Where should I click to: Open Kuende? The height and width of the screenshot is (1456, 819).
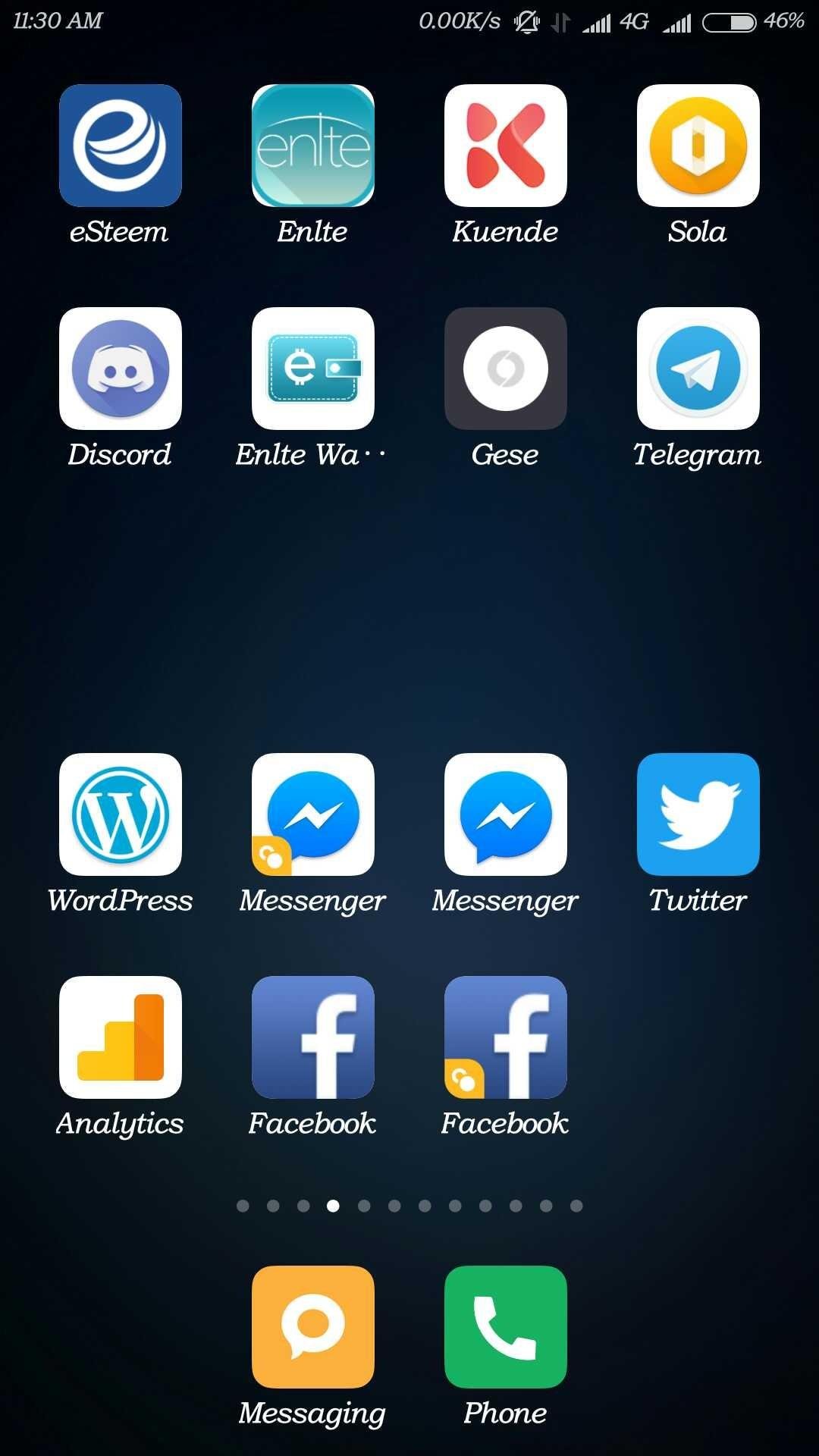506,146
